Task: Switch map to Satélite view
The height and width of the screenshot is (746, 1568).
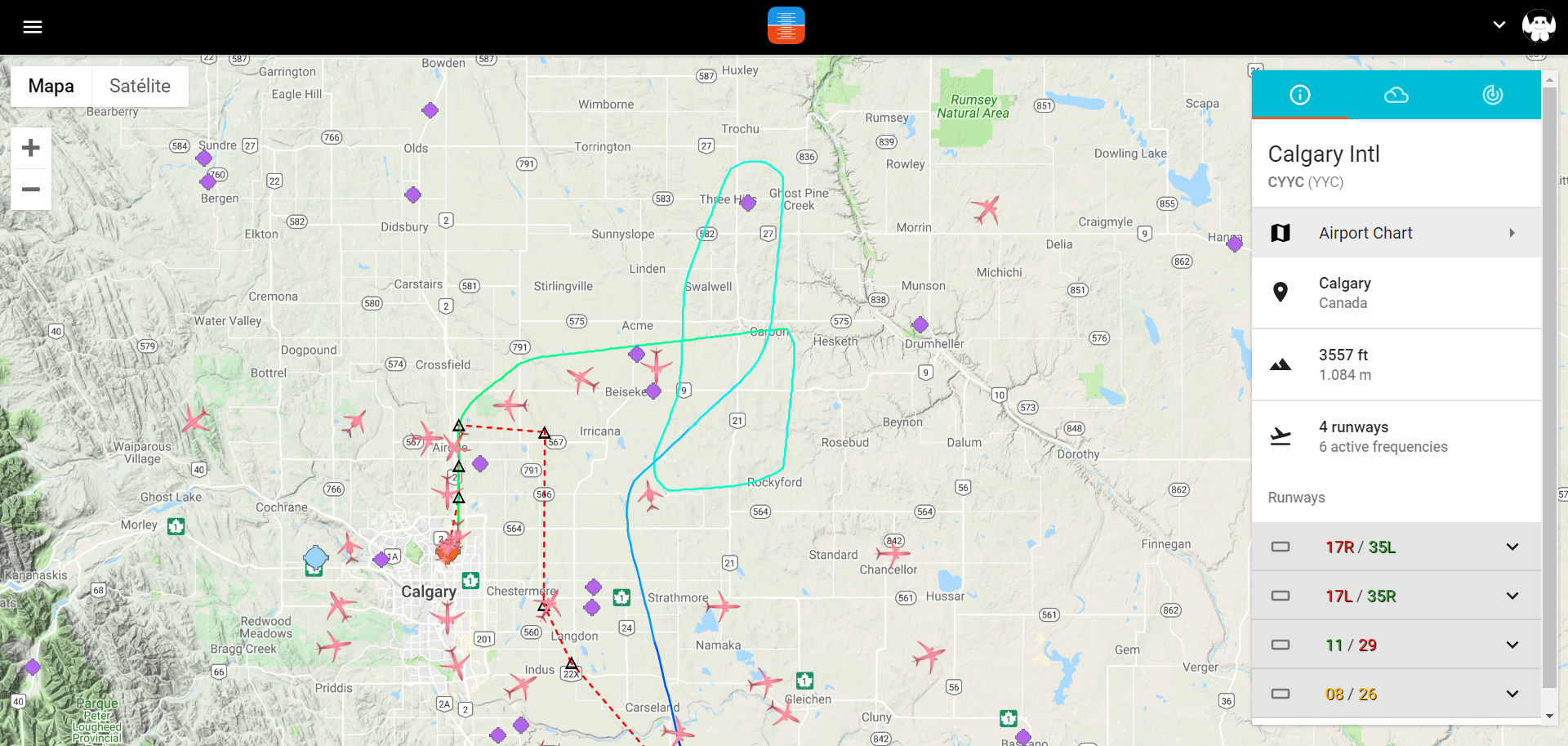Action: point(140,86)
